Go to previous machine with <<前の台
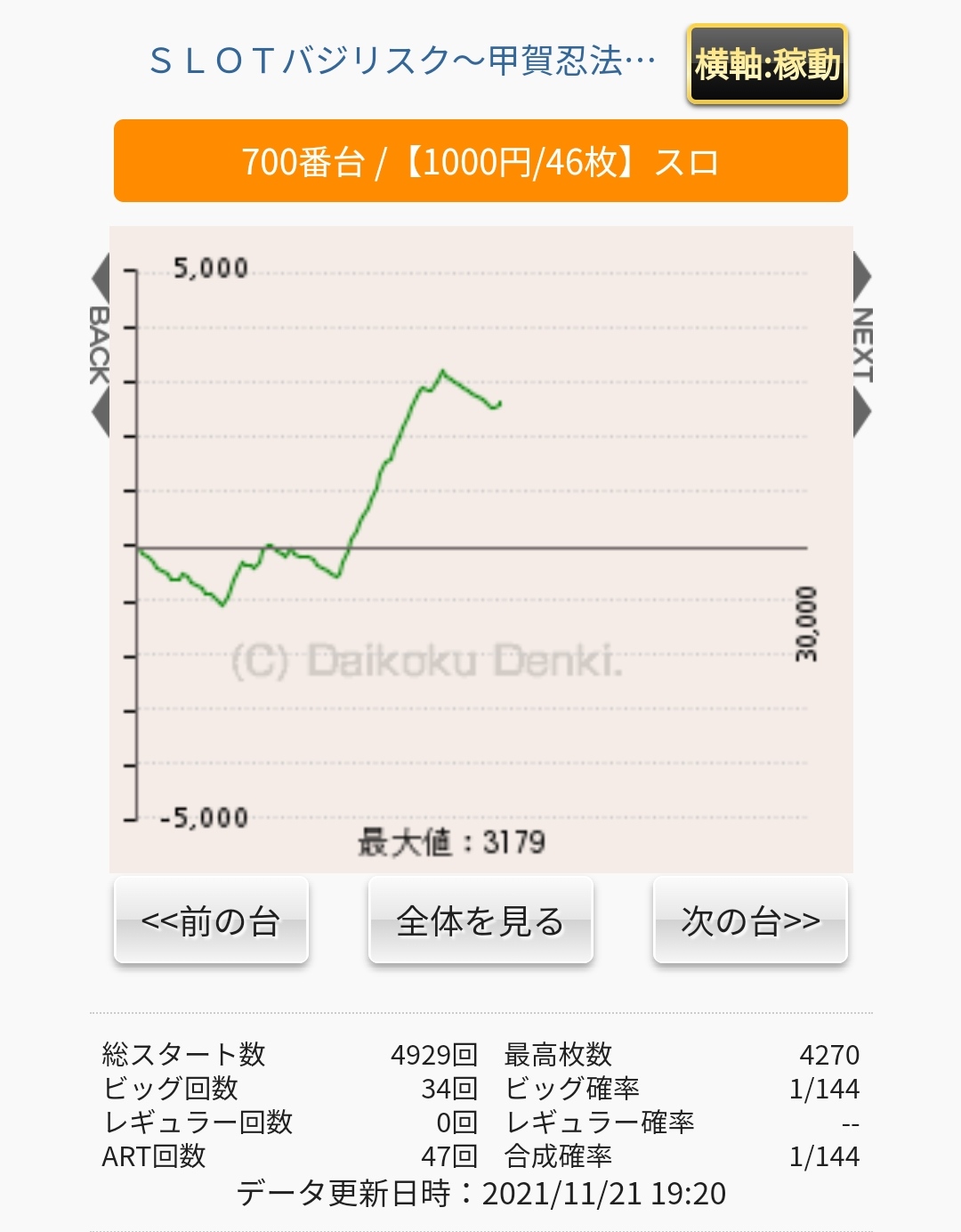This screenshot has height=1232, width=961. click(211, 920)
